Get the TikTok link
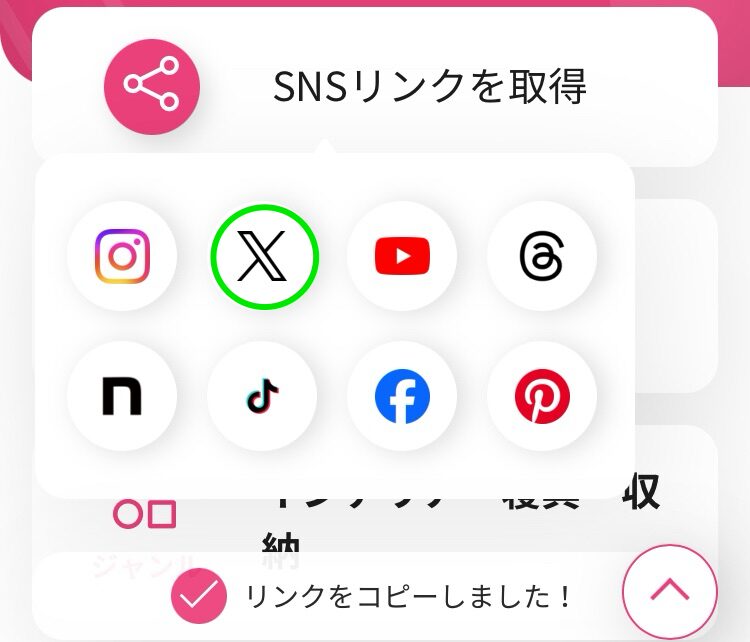 [263, 397]
